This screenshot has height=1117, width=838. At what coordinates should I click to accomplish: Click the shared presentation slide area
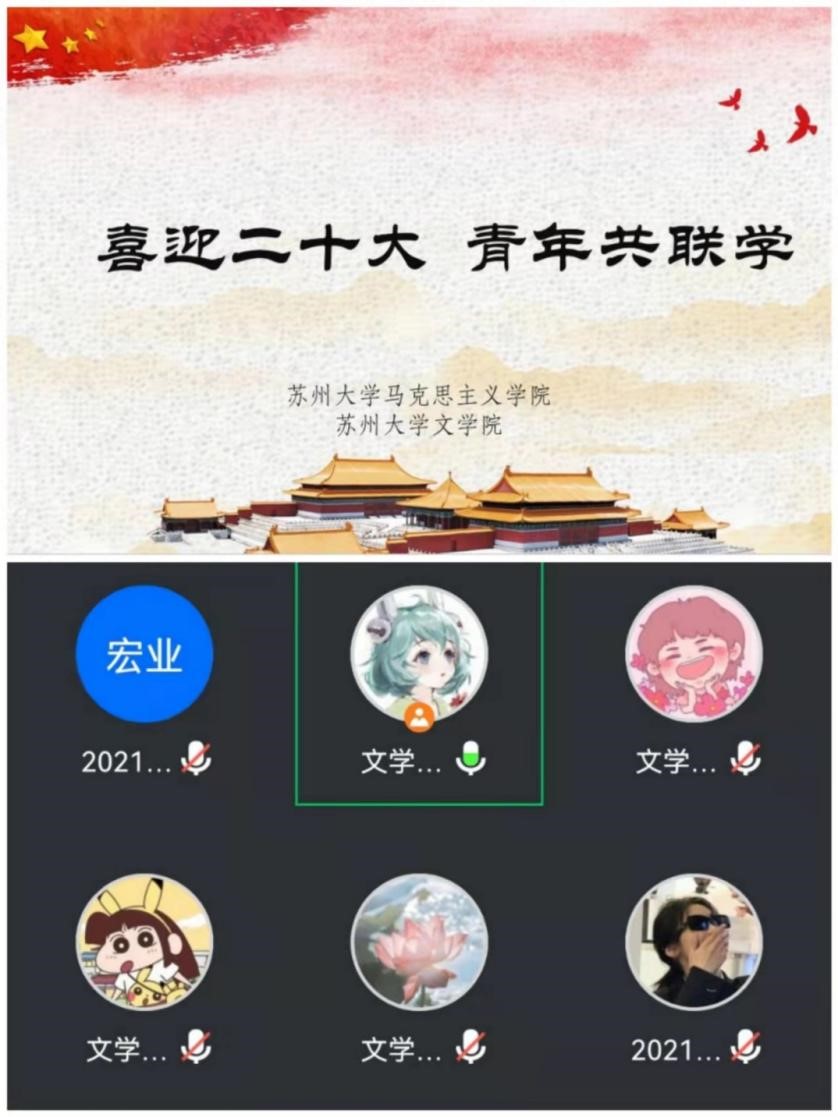click(419, 280)
